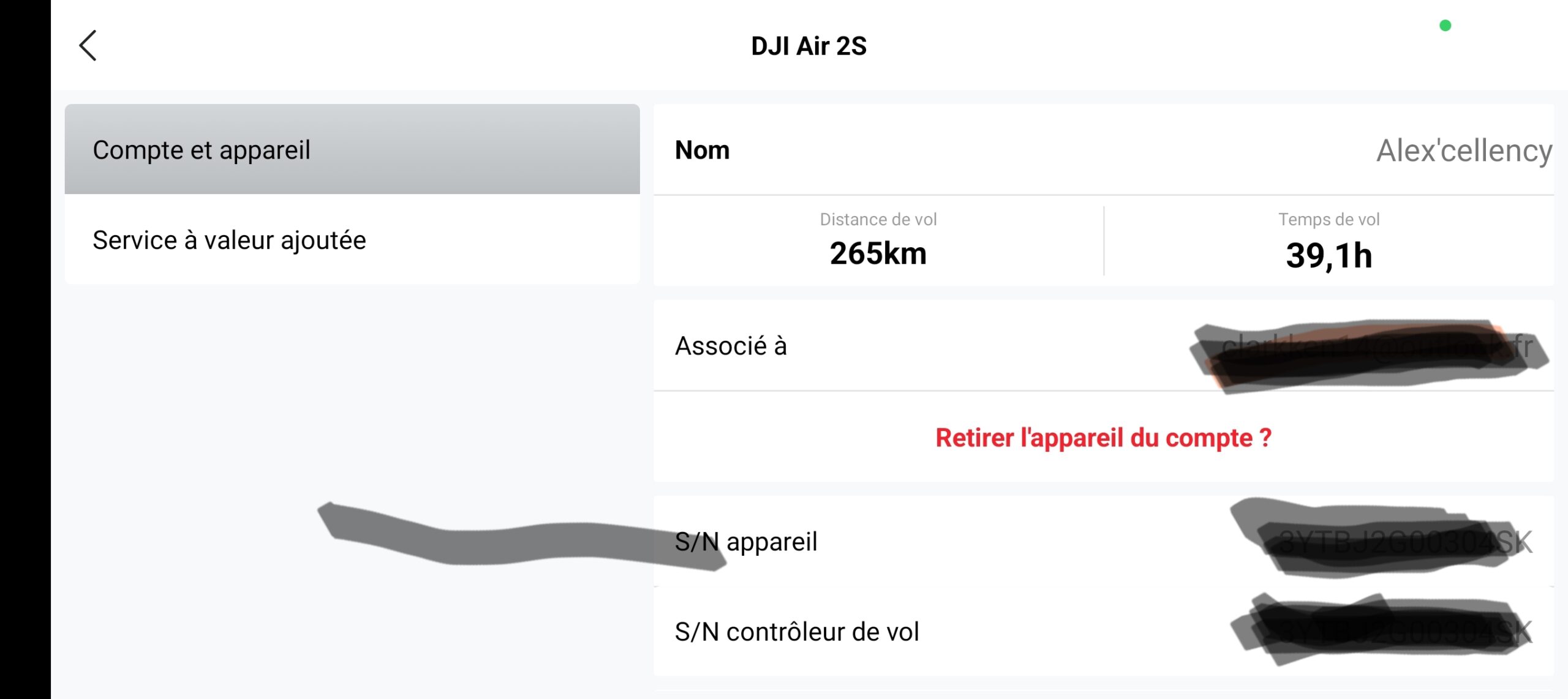
Task: Go back using the top-left arrow
Action: pyautogui.click(x=88, y=46)
